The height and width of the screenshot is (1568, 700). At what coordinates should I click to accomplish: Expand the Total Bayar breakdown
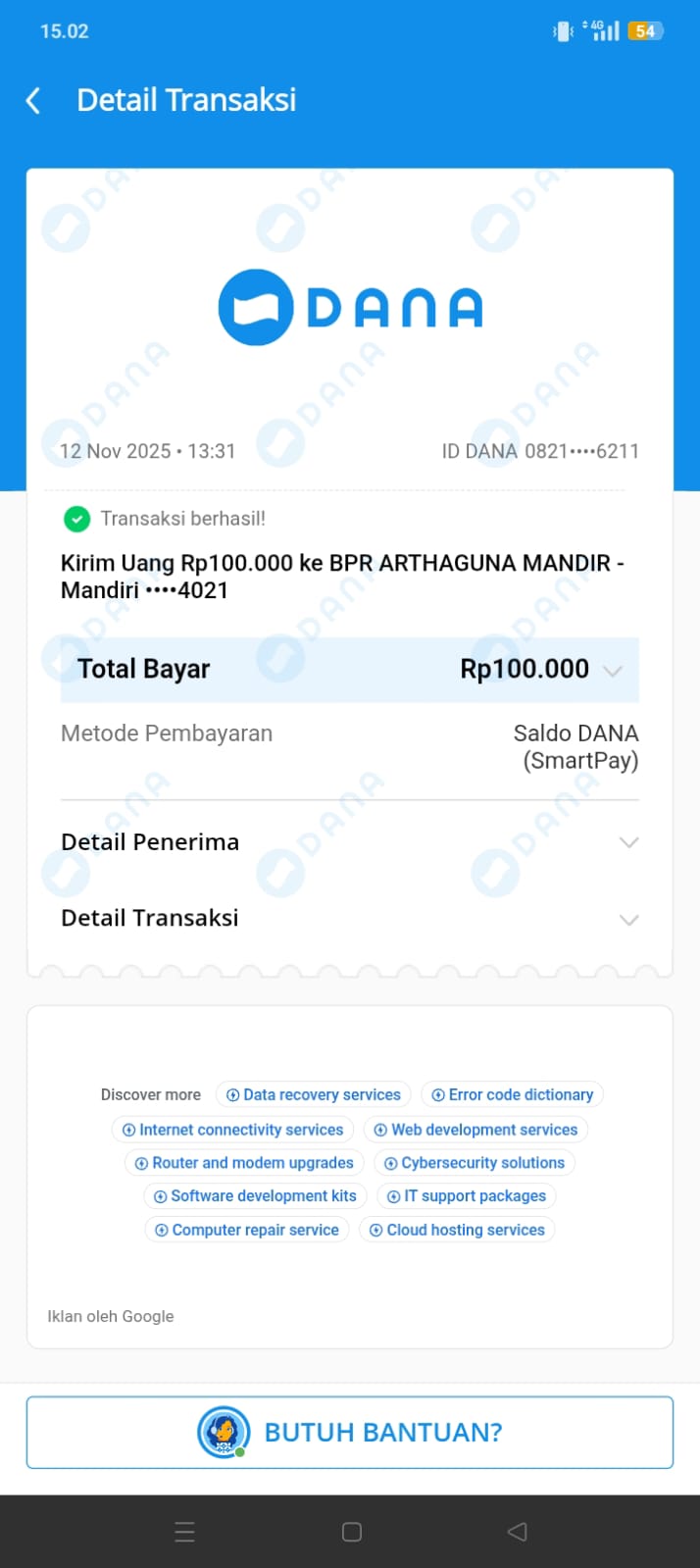tap(613, 671)
